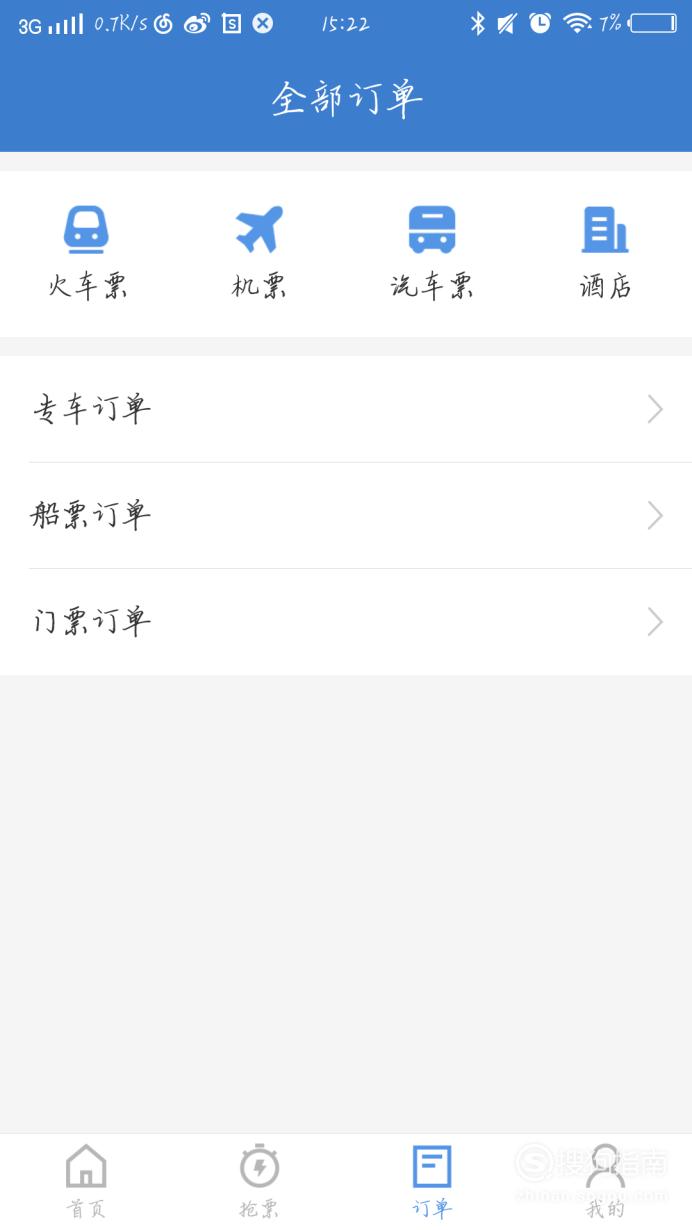Go to the 我的 tab

(605, 1182)
